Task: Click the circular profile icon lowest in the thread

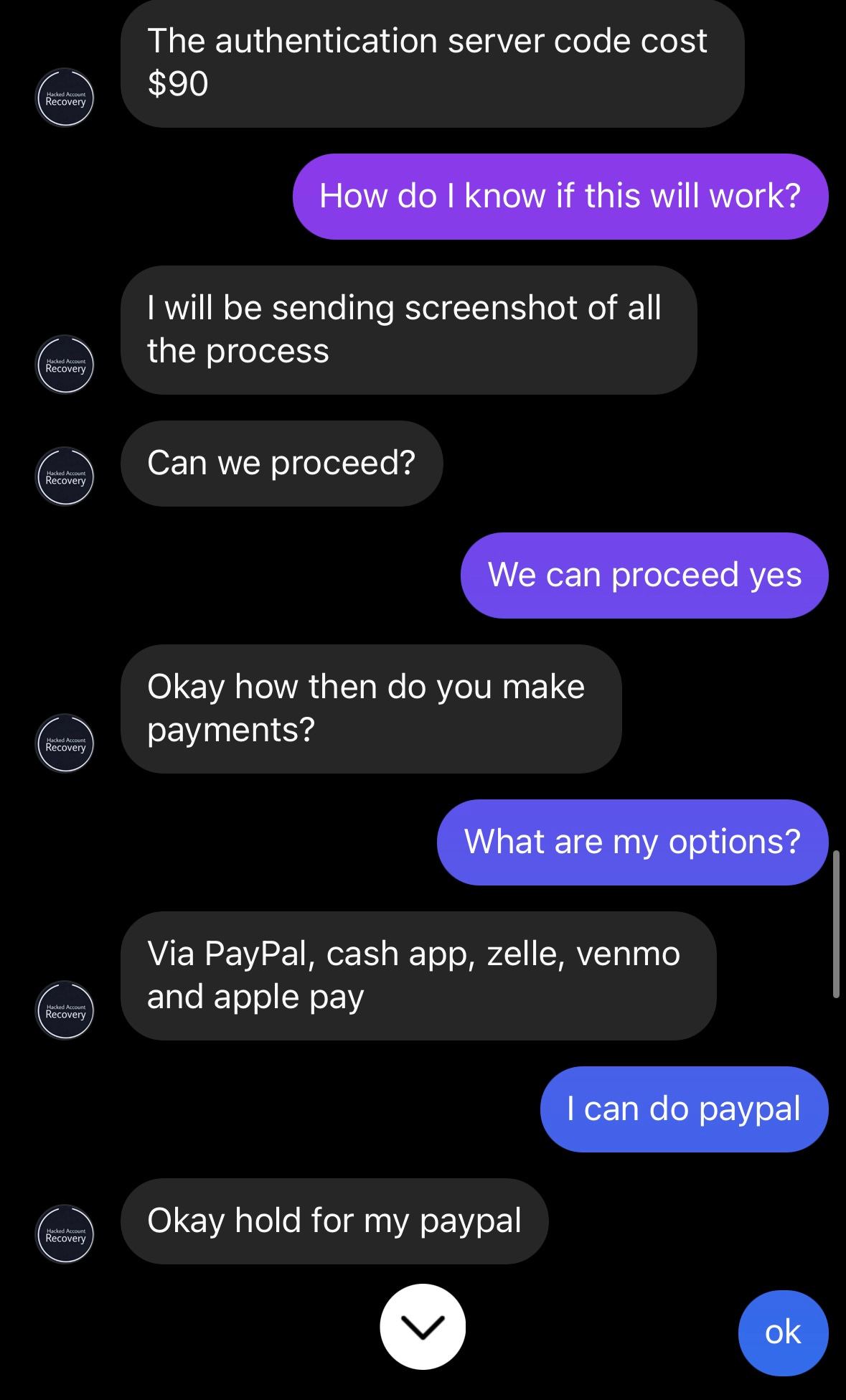Action: click(x=65, y=1235)
